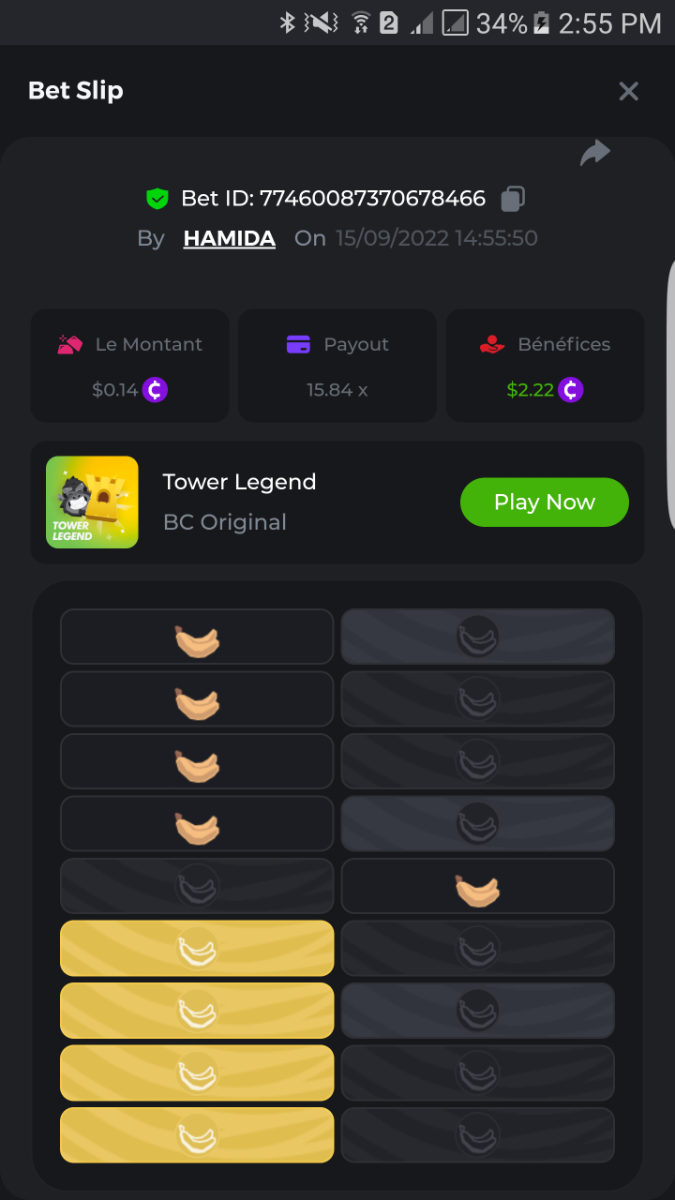675x1200 pixels.
Task: Close the Bet Slip panel
Action: coord(628,92)
